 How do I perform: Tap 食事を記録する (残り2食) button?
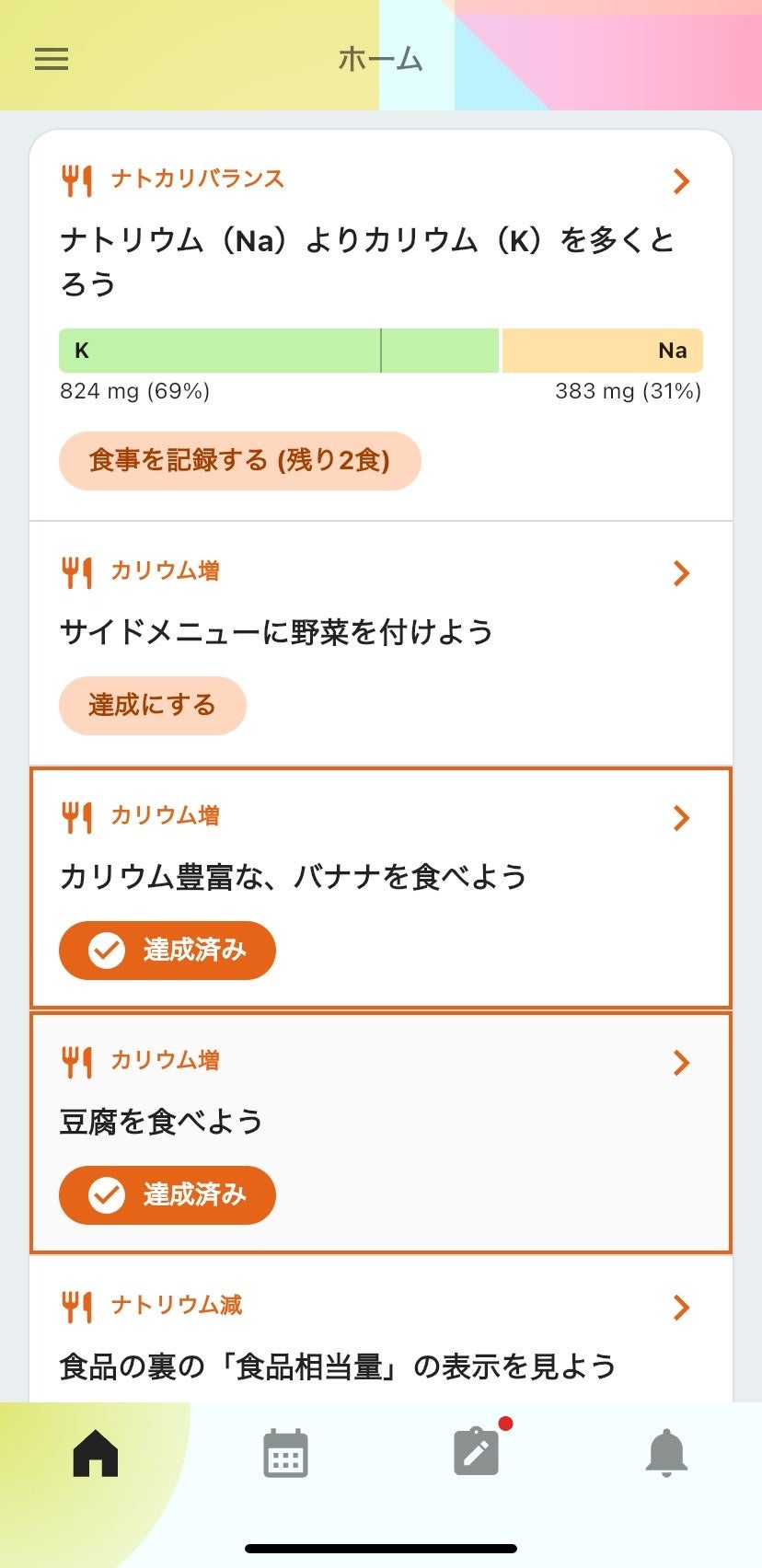(239, 460)
